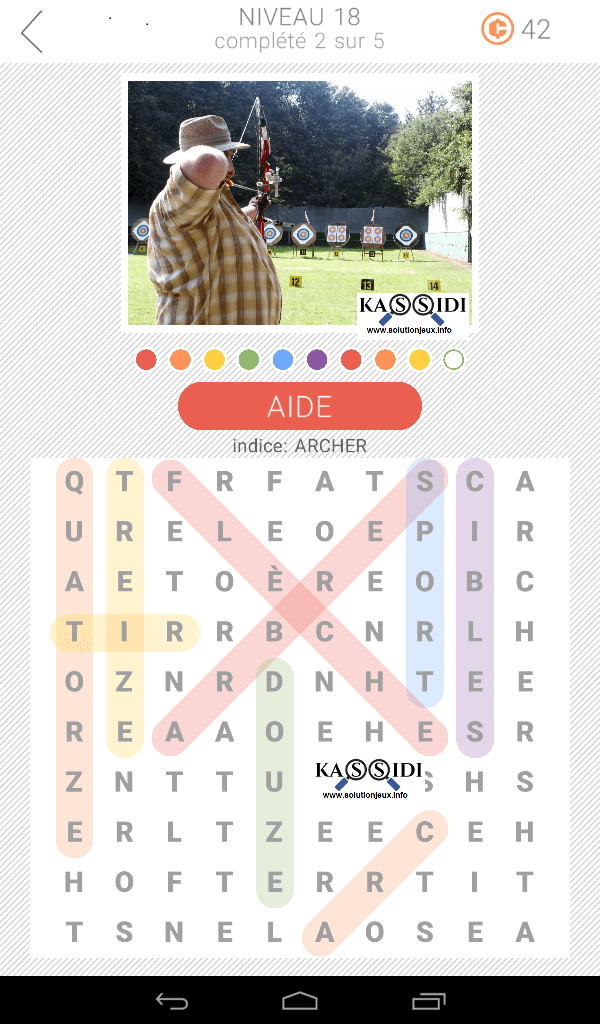
Task: Go back using the top-left arrow
Action: pos(32,31)
